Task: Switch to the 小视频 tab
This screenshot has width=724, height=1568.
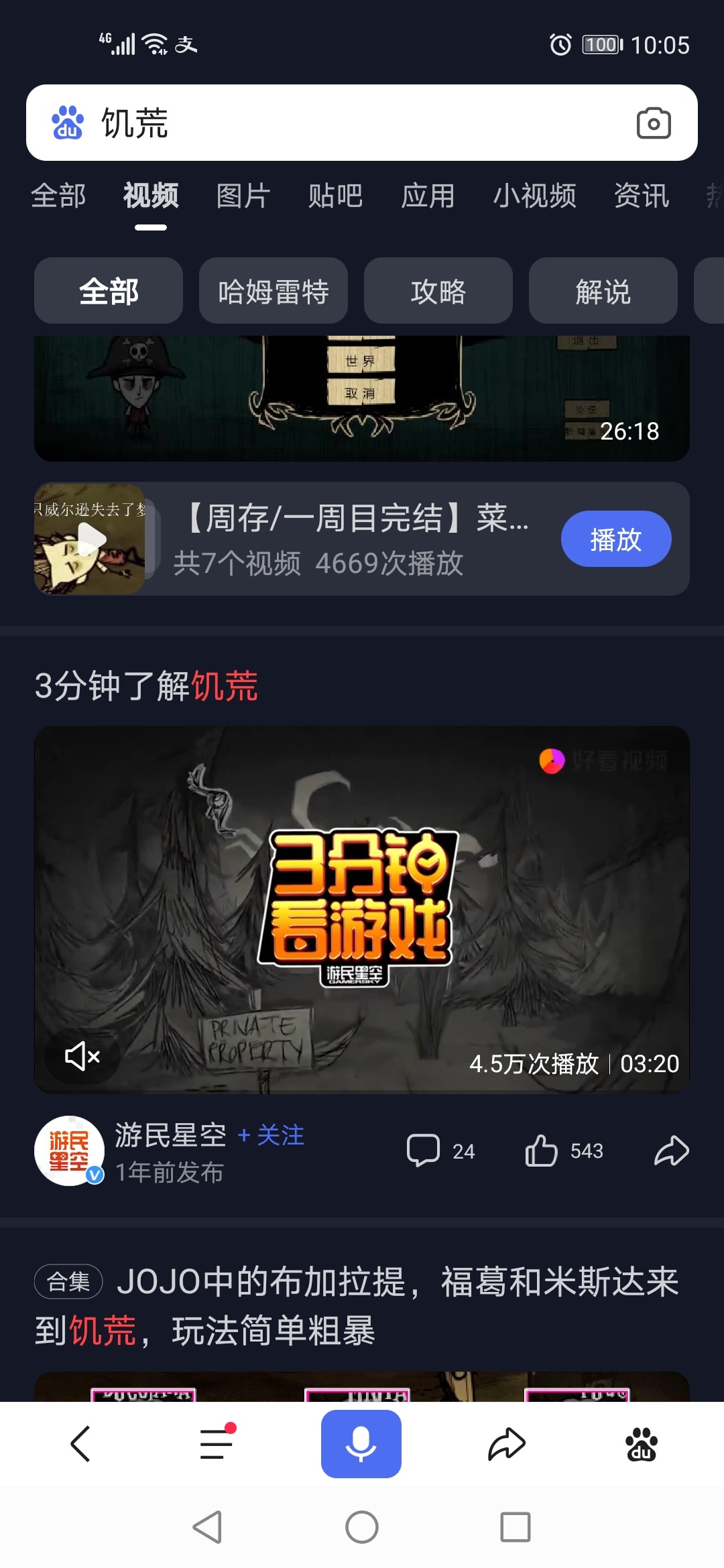Action: [534, 196]
